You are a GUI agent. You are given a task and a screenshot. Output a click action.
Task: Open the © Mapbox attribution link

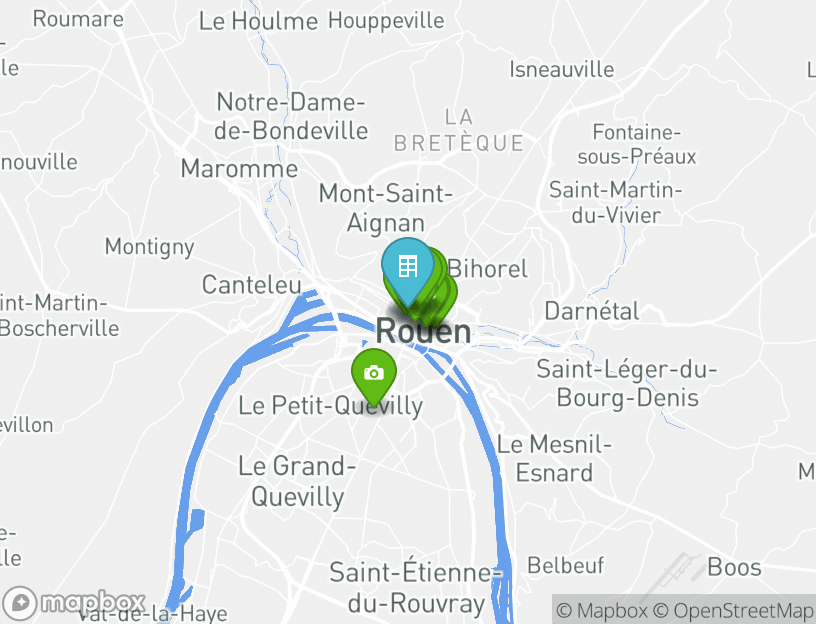point(602,610)
